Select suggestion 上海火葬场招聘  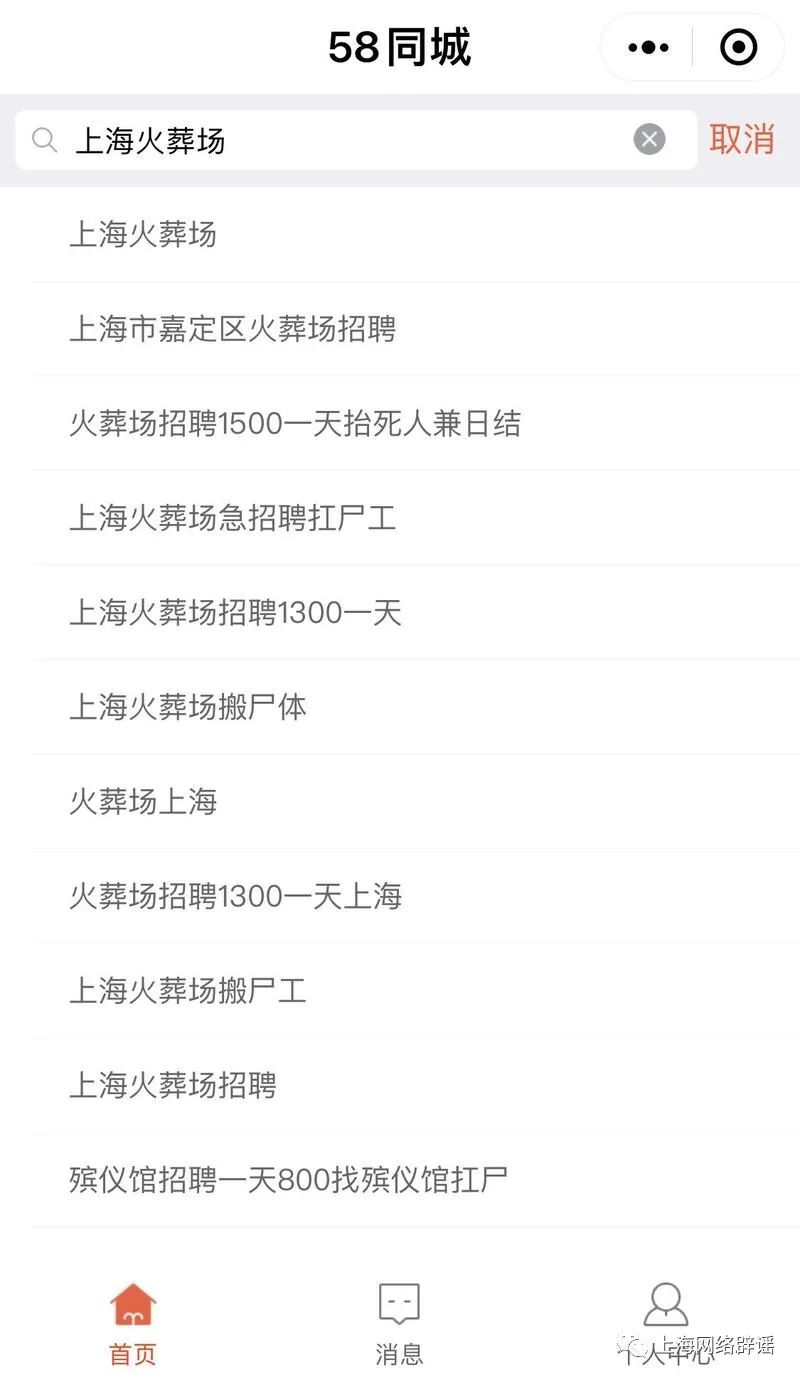pos(173,1085)
